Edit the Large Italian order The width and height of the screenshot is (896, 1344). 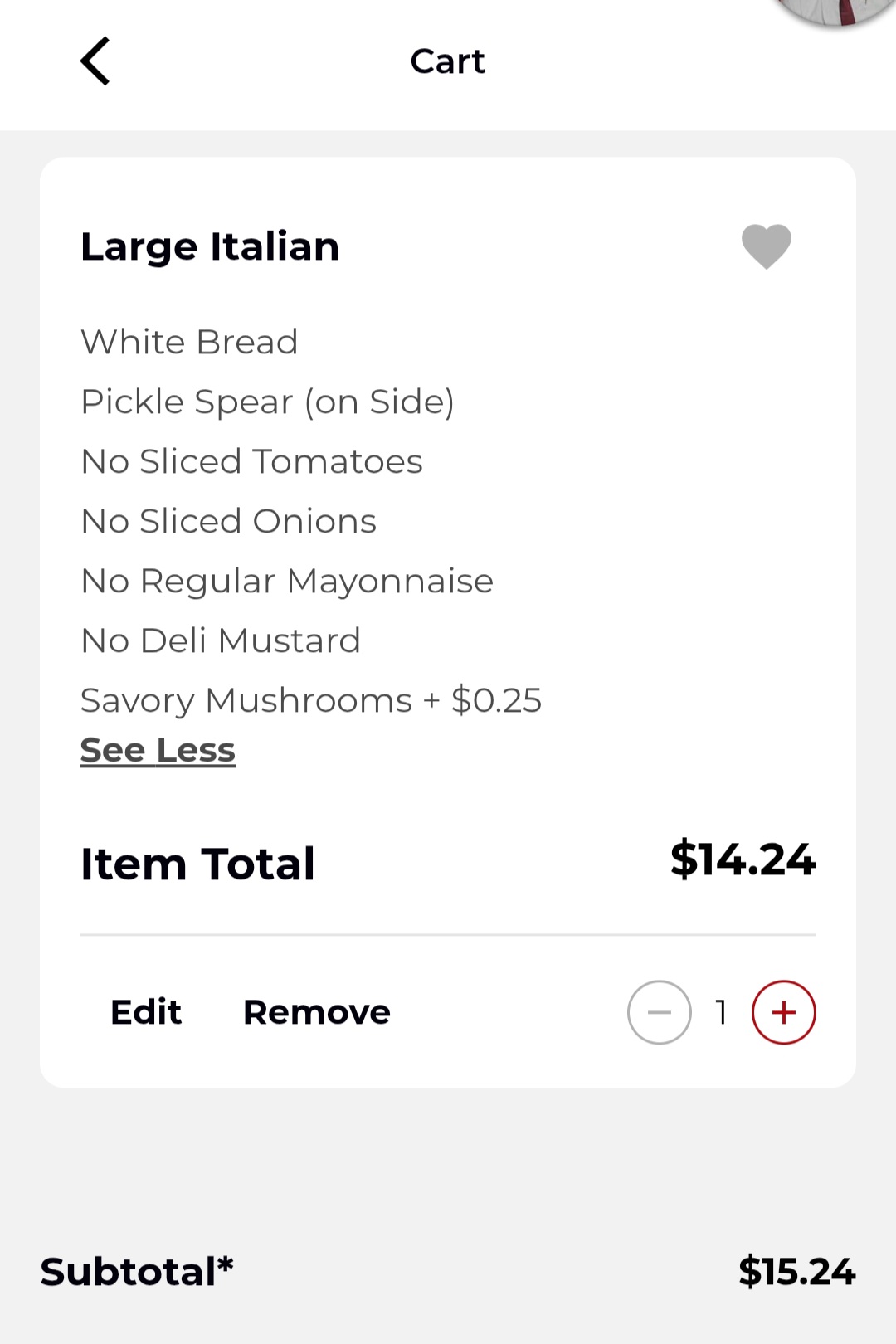point(146,1012)
